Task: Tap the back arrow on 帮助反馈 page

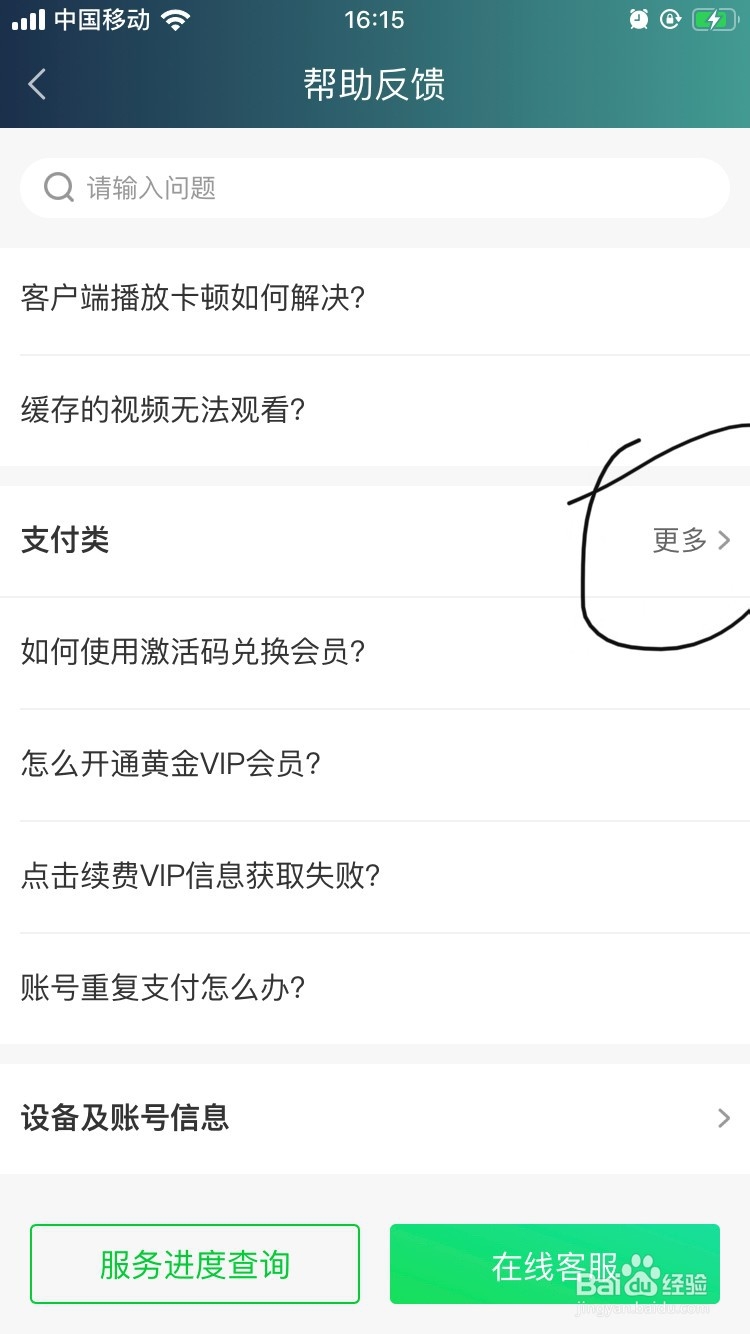Action: click(36, 85)
